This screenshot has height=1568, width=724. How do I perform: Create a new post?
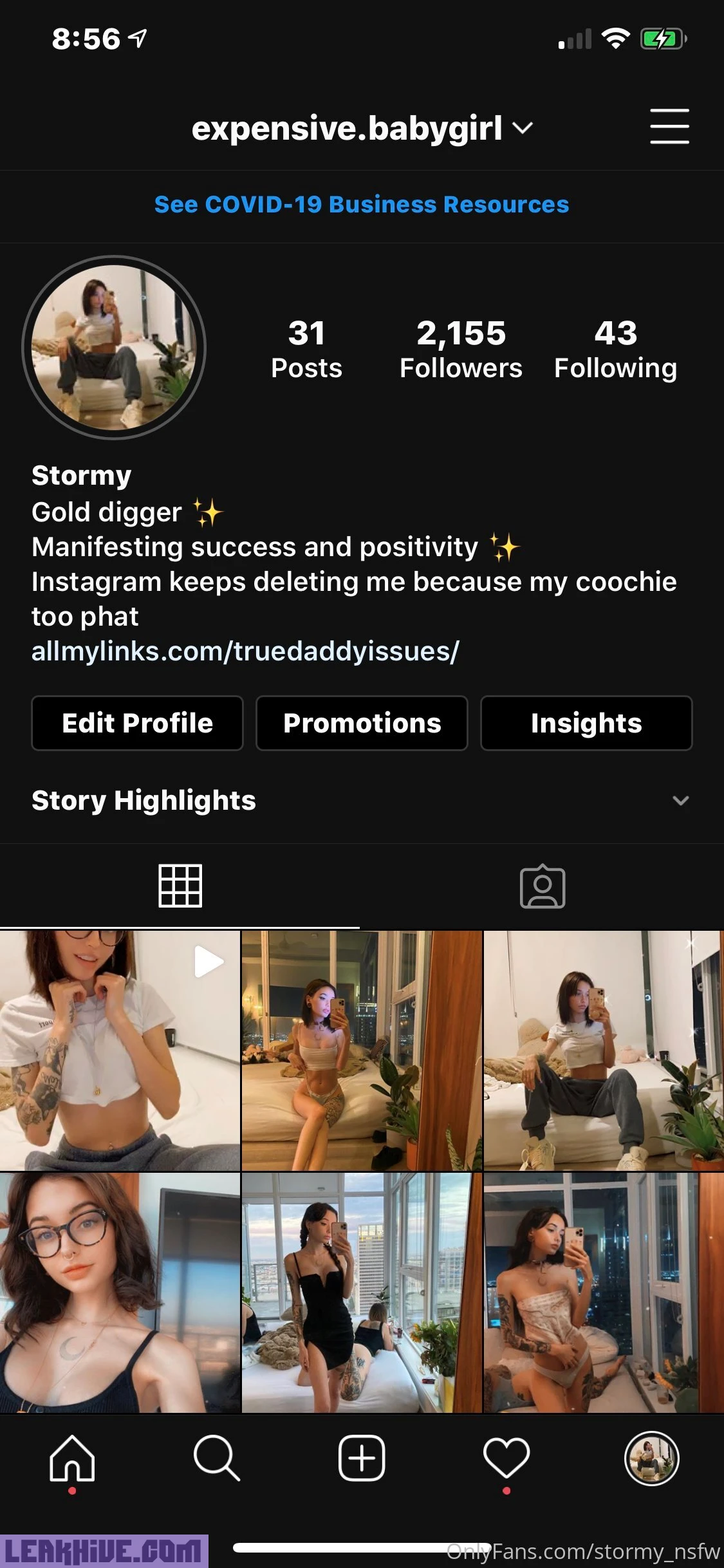click(362, 1459)
